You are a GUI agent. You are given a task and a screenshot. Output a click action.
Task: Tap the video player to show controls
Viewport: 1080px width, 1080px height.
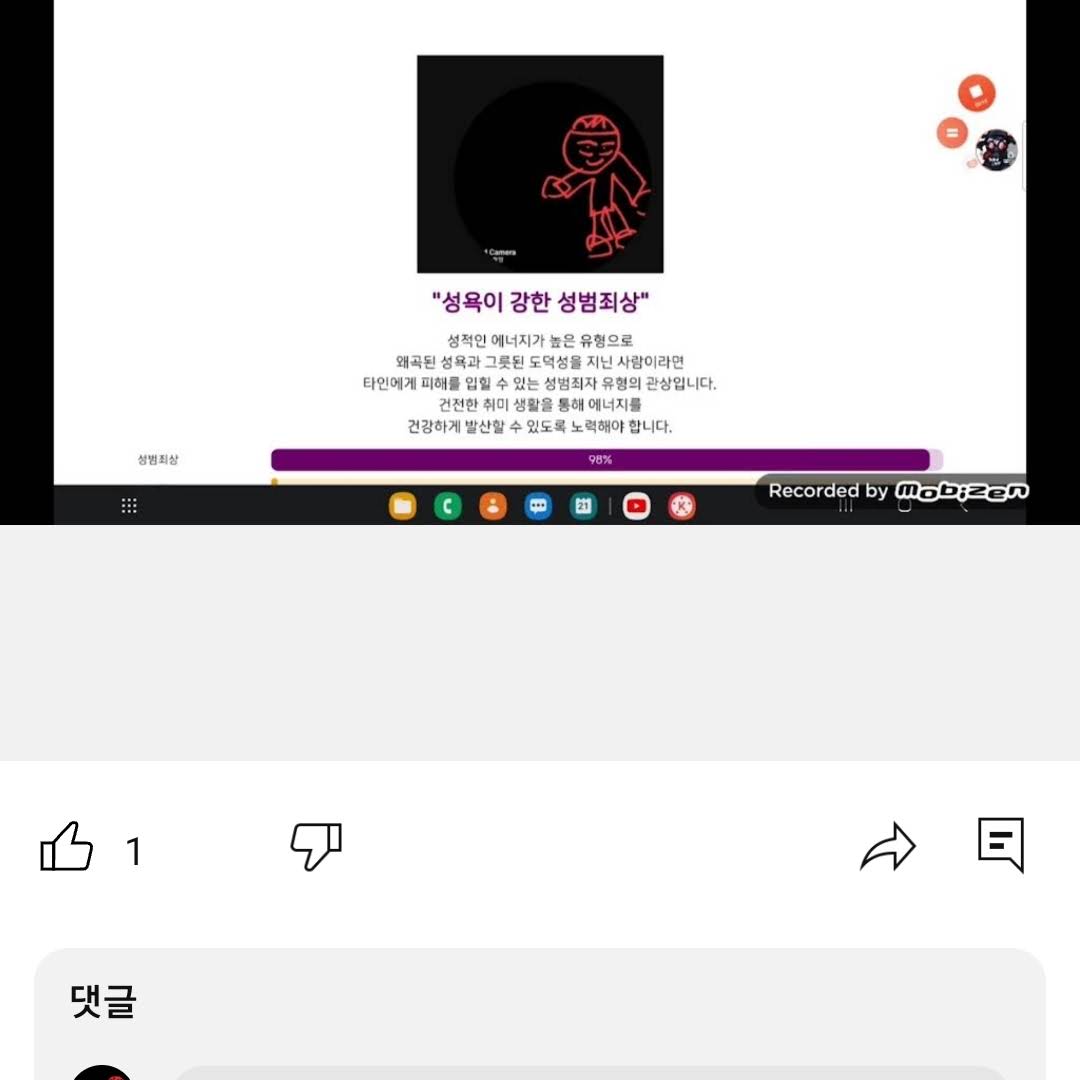[x=540, y=260]
